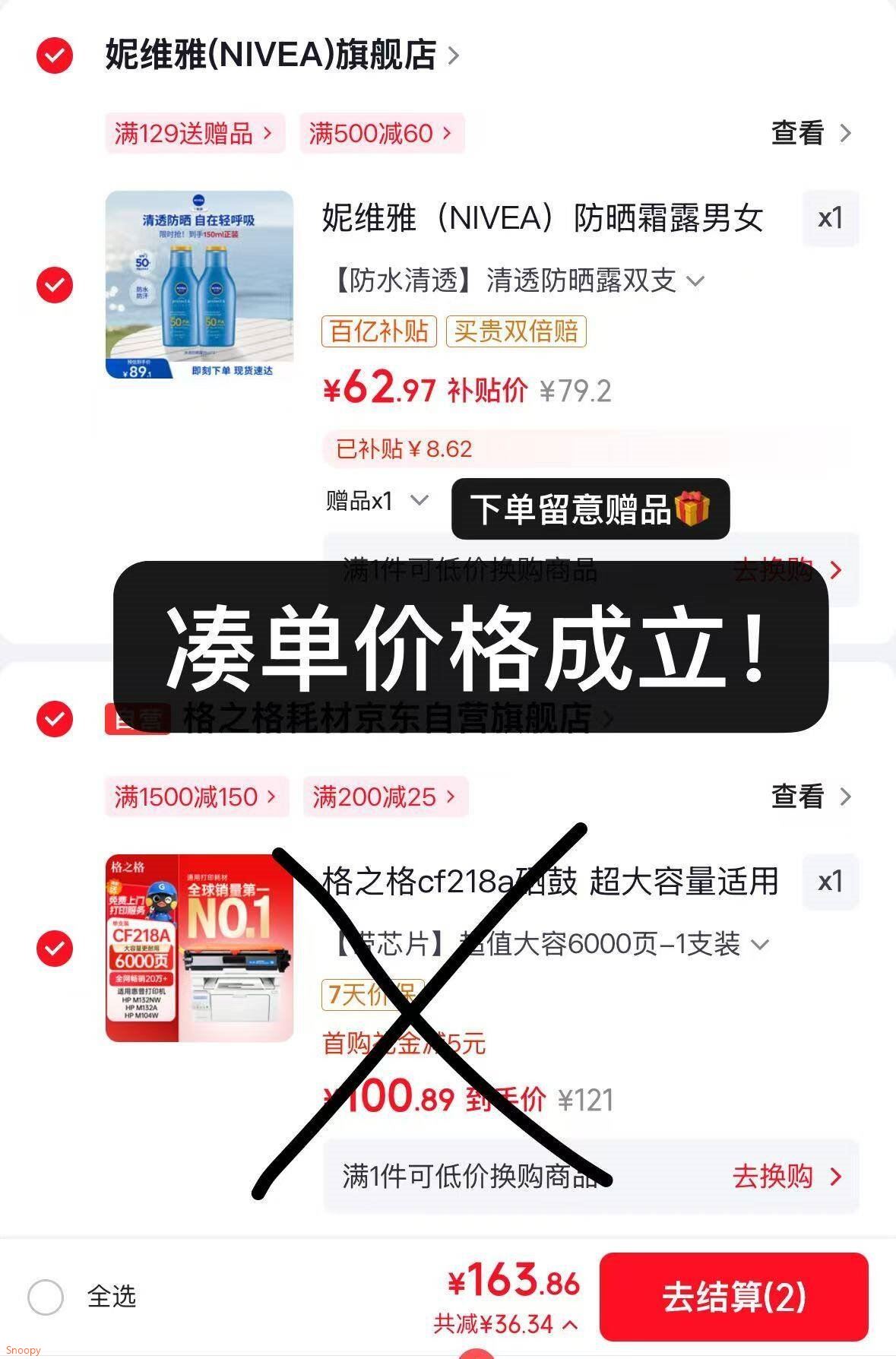Open the 妮维雅(NIVEA)旗舰店 store page
The height and width of the screenshot is (1359, 896).
tap(281, 55)
